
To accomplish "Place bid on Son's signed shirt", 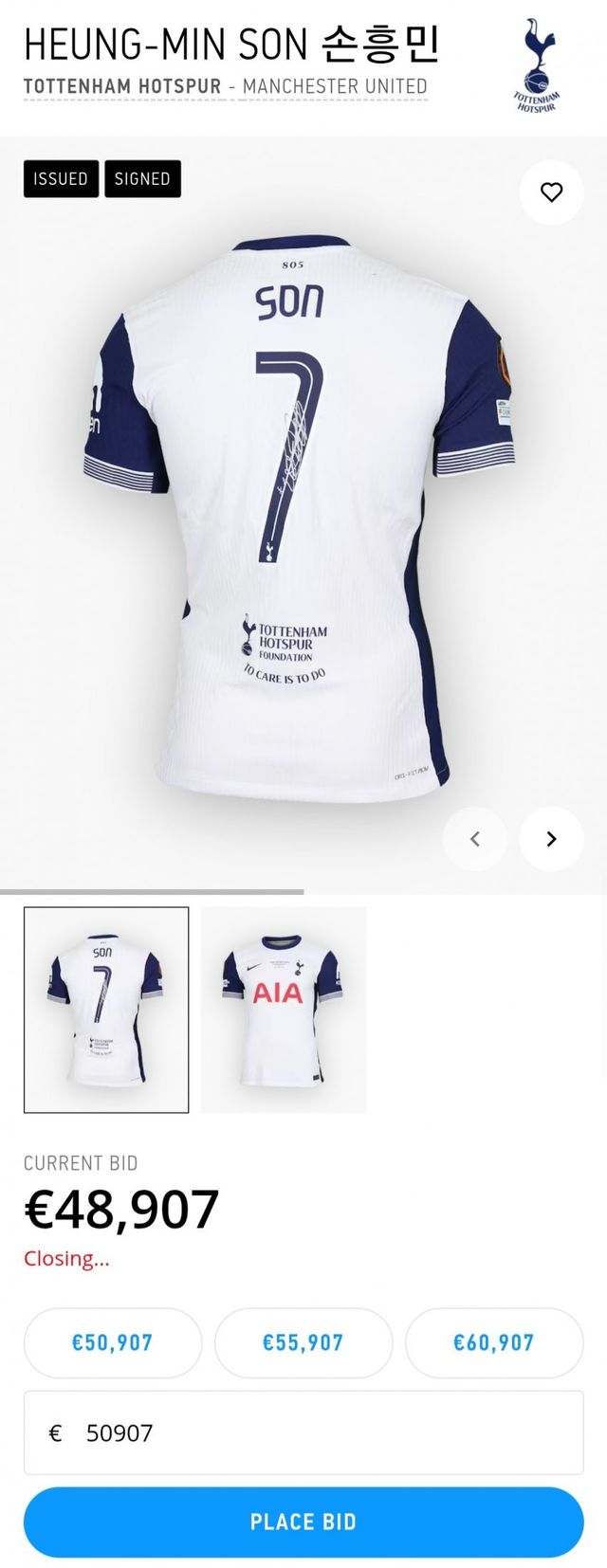I will pyautogui.click(x=303, y=1522).
